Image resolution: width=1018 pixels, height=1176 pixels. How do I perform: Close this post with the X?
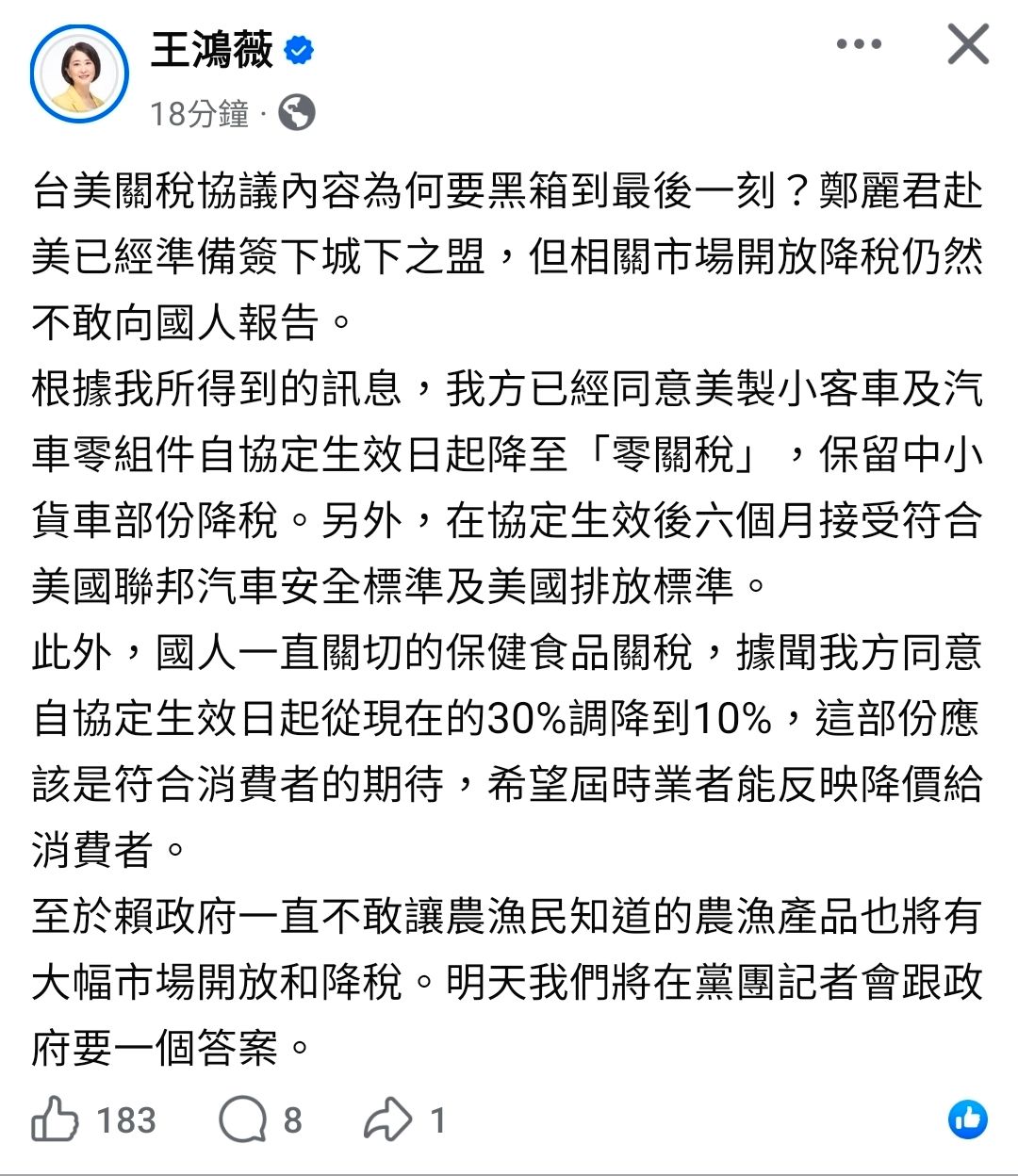pyautogui.click(x=968, y=44)
